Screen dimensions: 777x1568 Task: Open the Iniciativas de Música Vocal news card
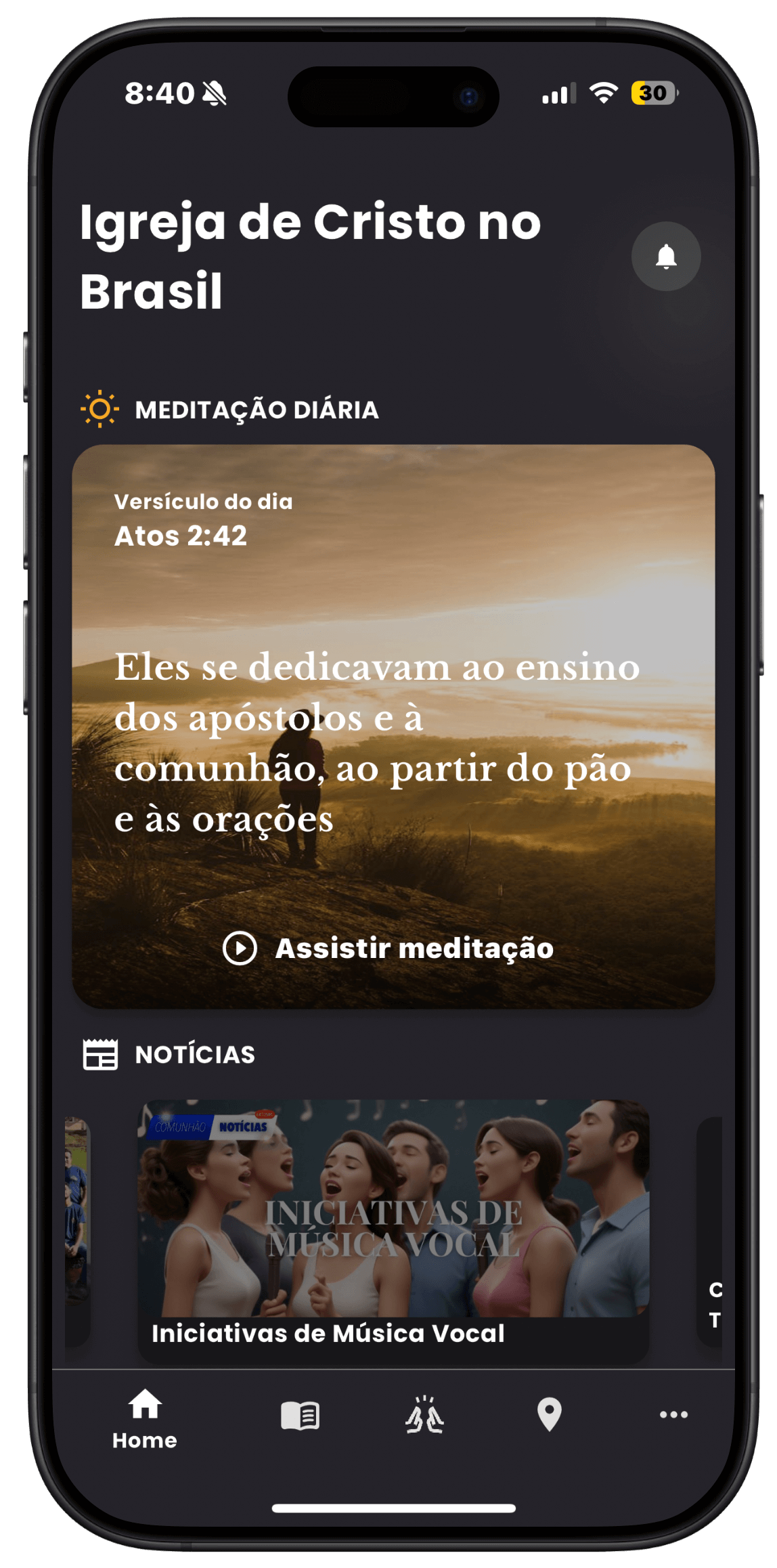pyautogui.click(x=393, y=1229)
